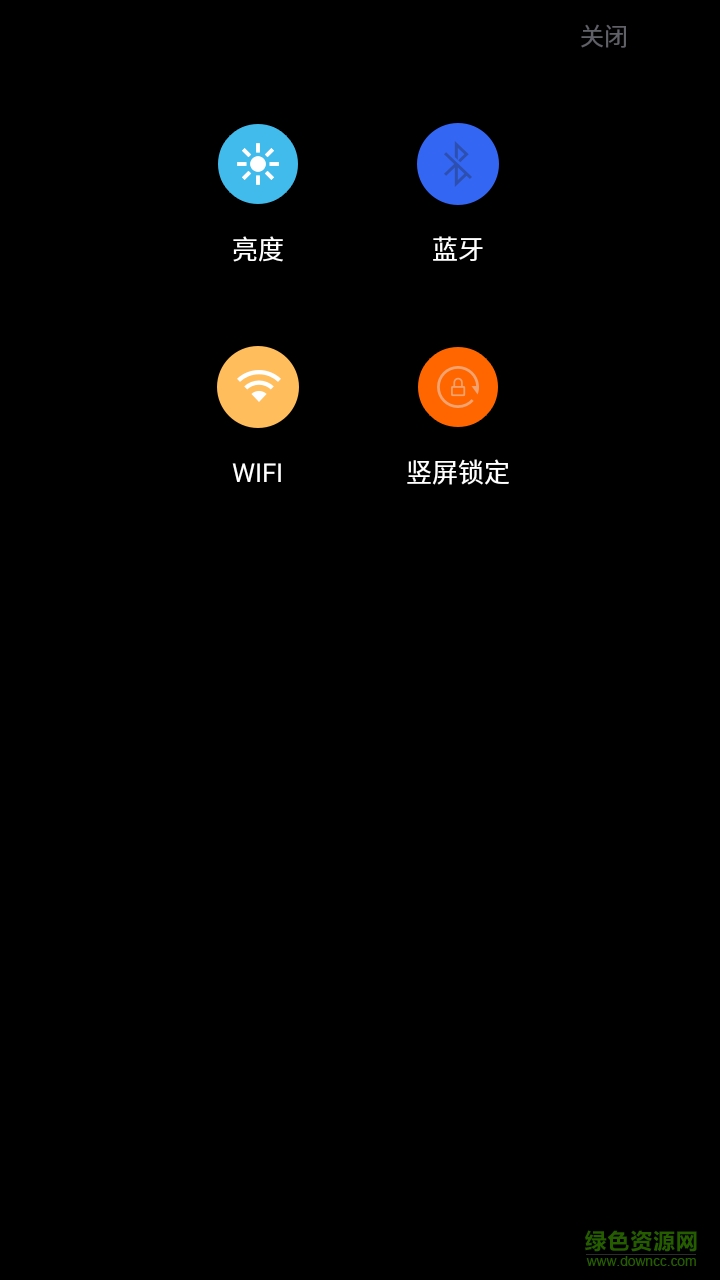Select the 蓝牙 label text

[458, 249]
